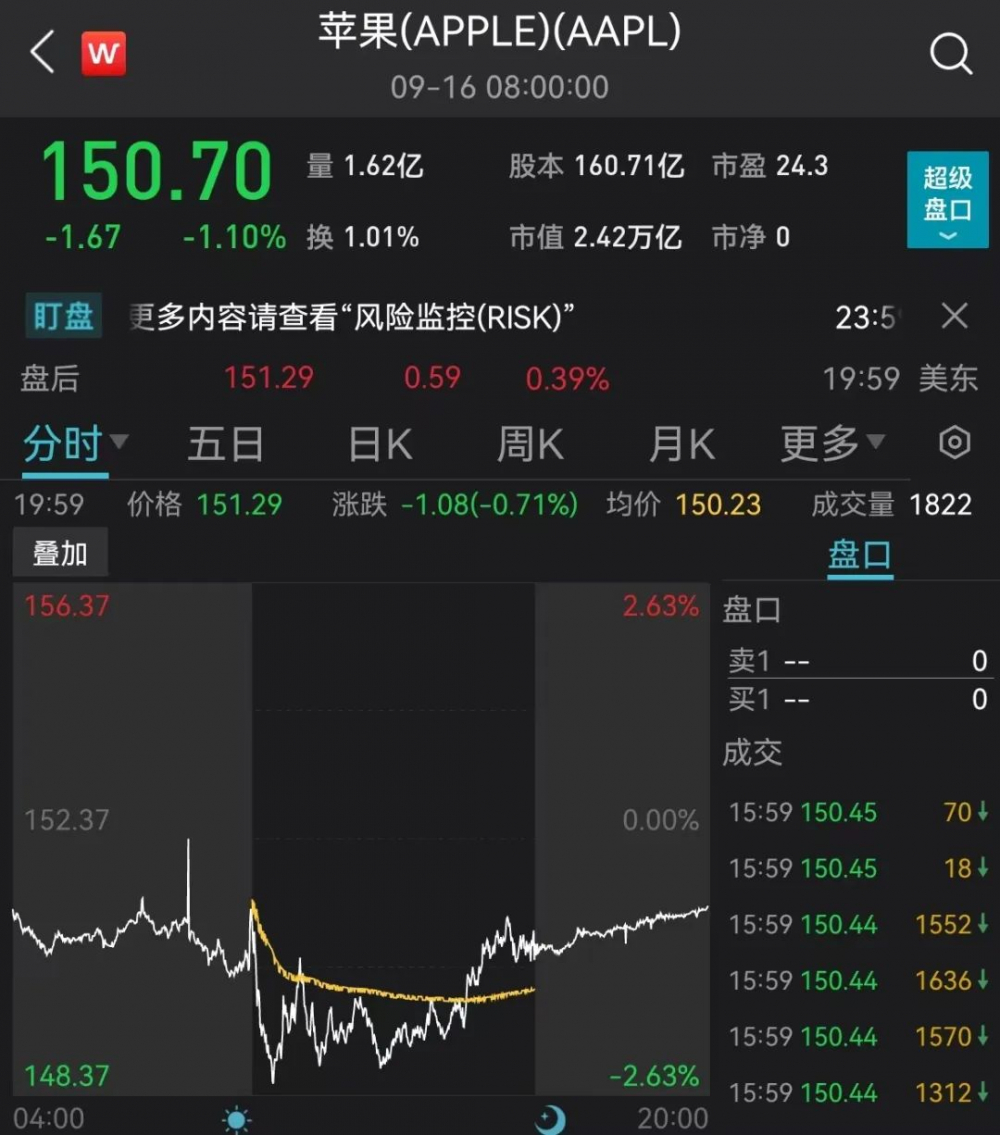Screen dimensions: 1000x1135
Task: Go back to the previous screen
Action: (x=42, y=52)
